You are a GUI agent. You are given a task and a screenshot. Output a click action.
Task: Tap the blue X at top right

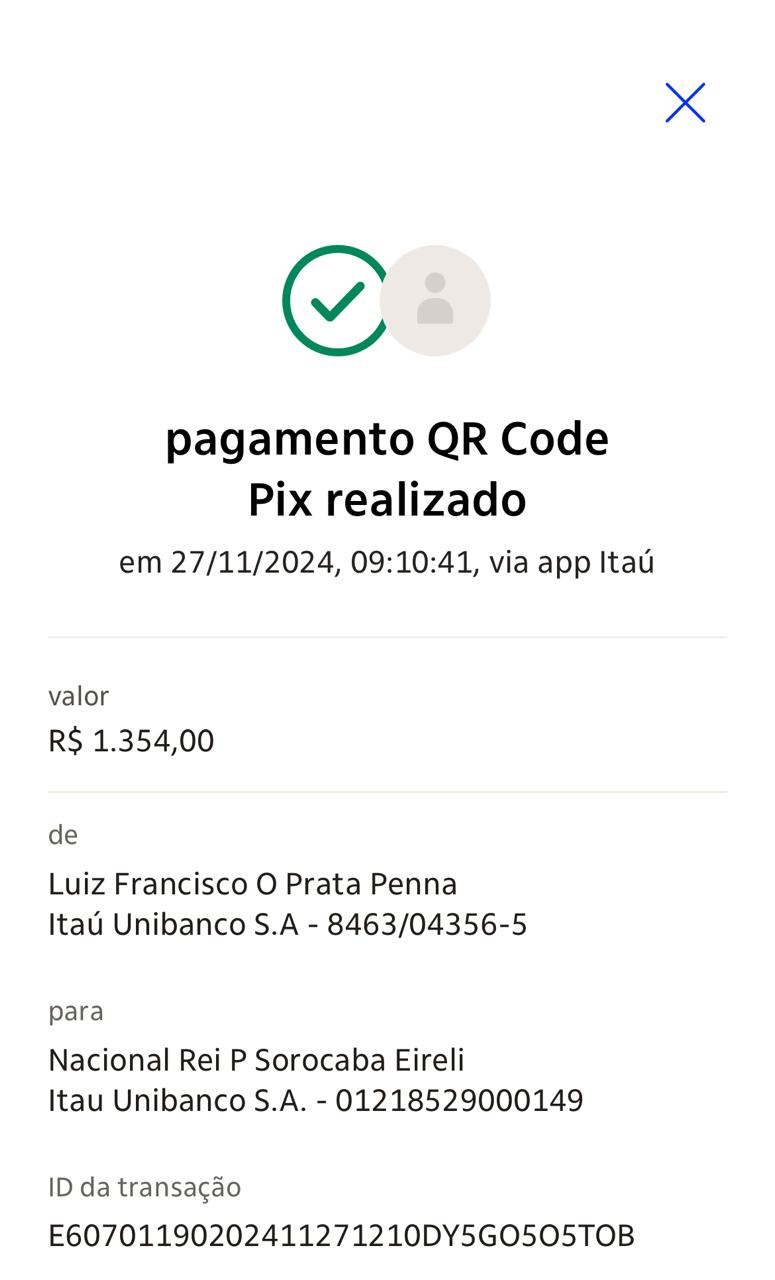(685, 102)
